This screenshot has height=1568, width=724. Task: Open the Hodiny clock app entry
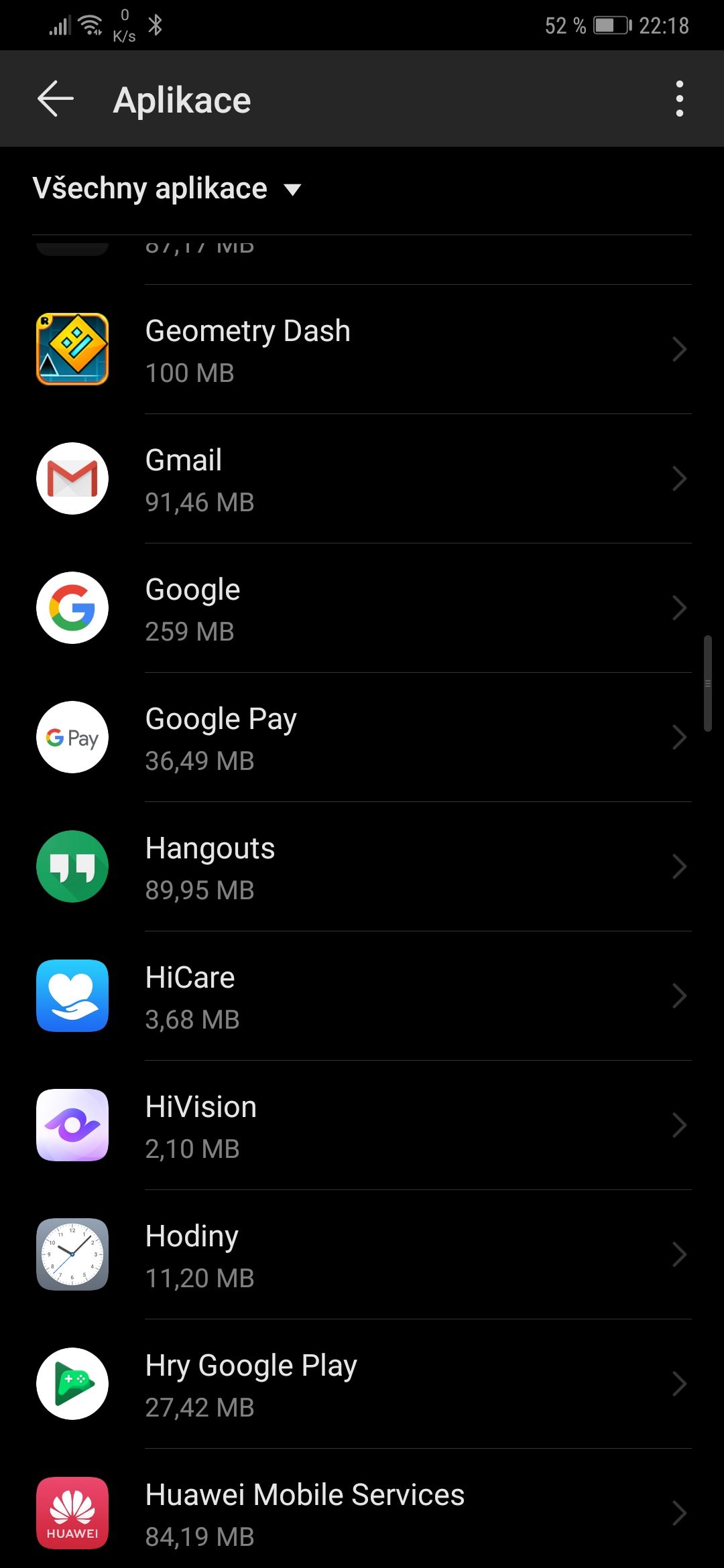coord(362,1255)
